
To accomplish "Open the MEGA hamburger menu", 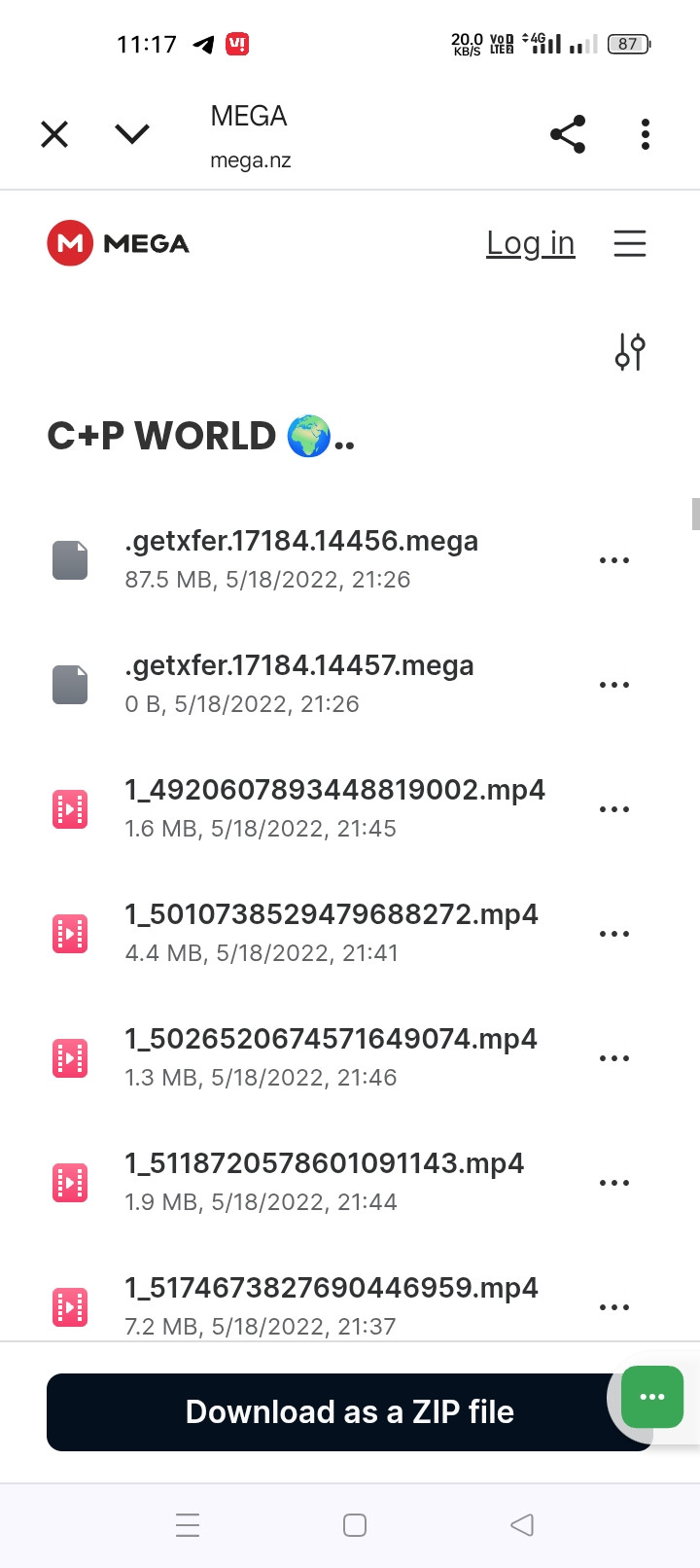I will [630, 243].
